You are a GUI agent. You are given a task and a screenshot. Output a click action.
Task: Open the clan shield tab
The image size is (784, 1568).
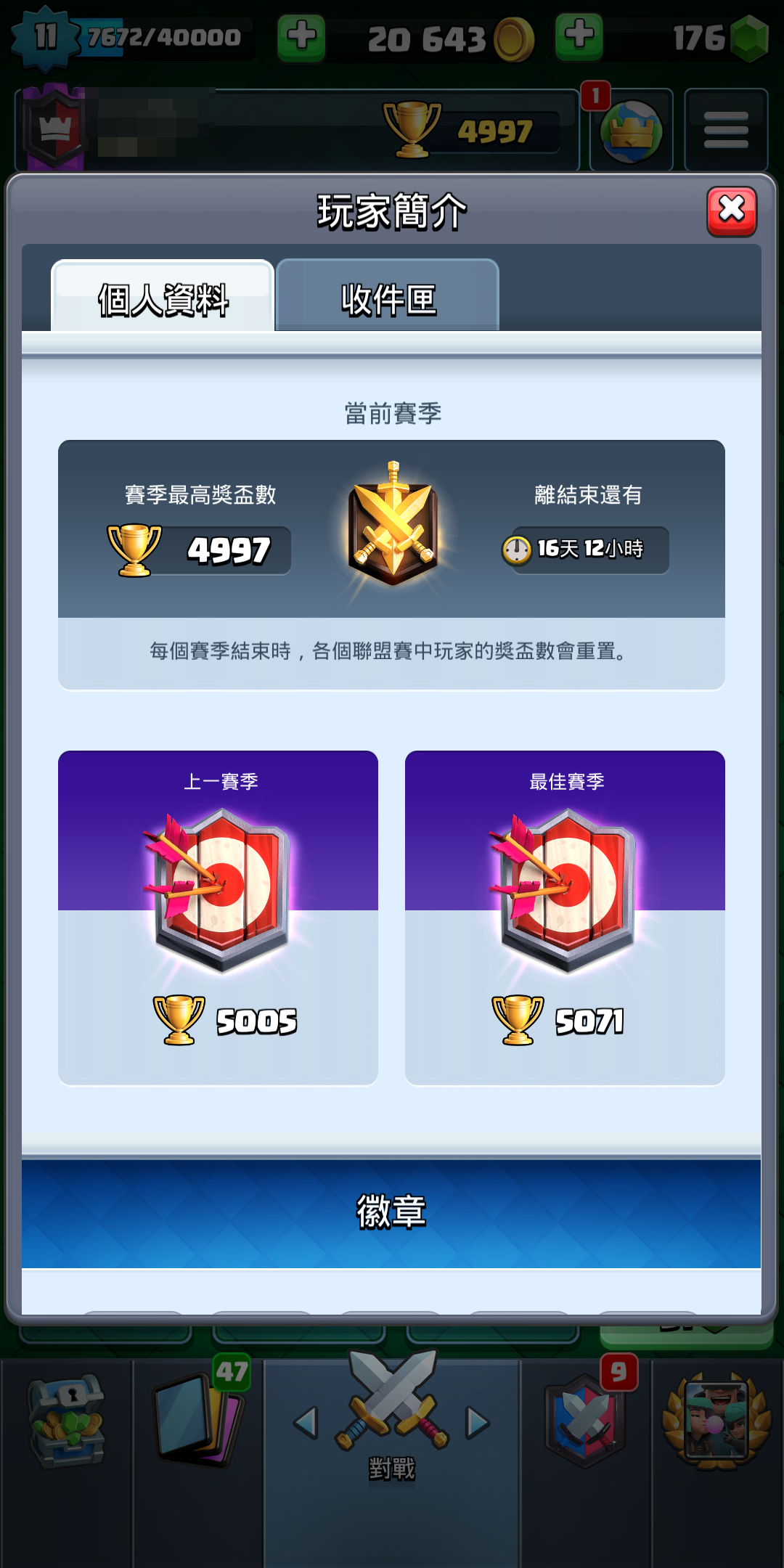point(585,1419)
